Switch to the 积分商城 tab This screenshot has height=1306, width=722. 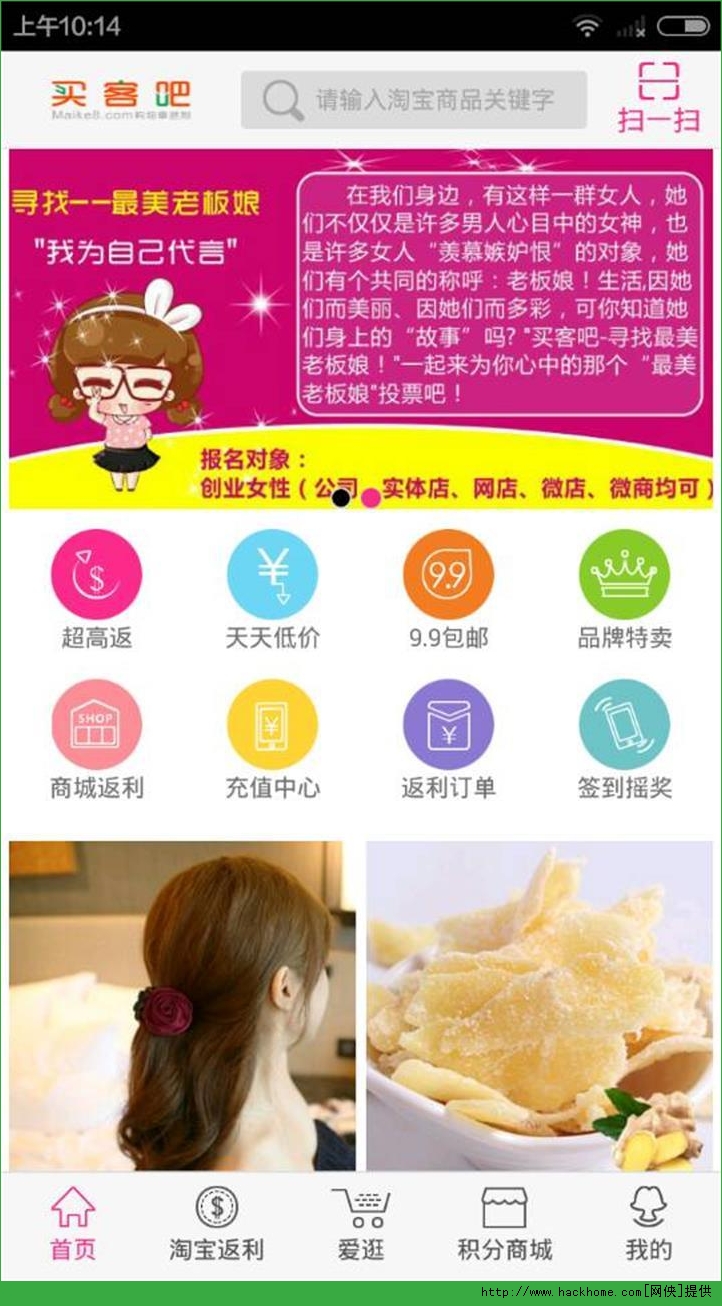coord(504,1224)
